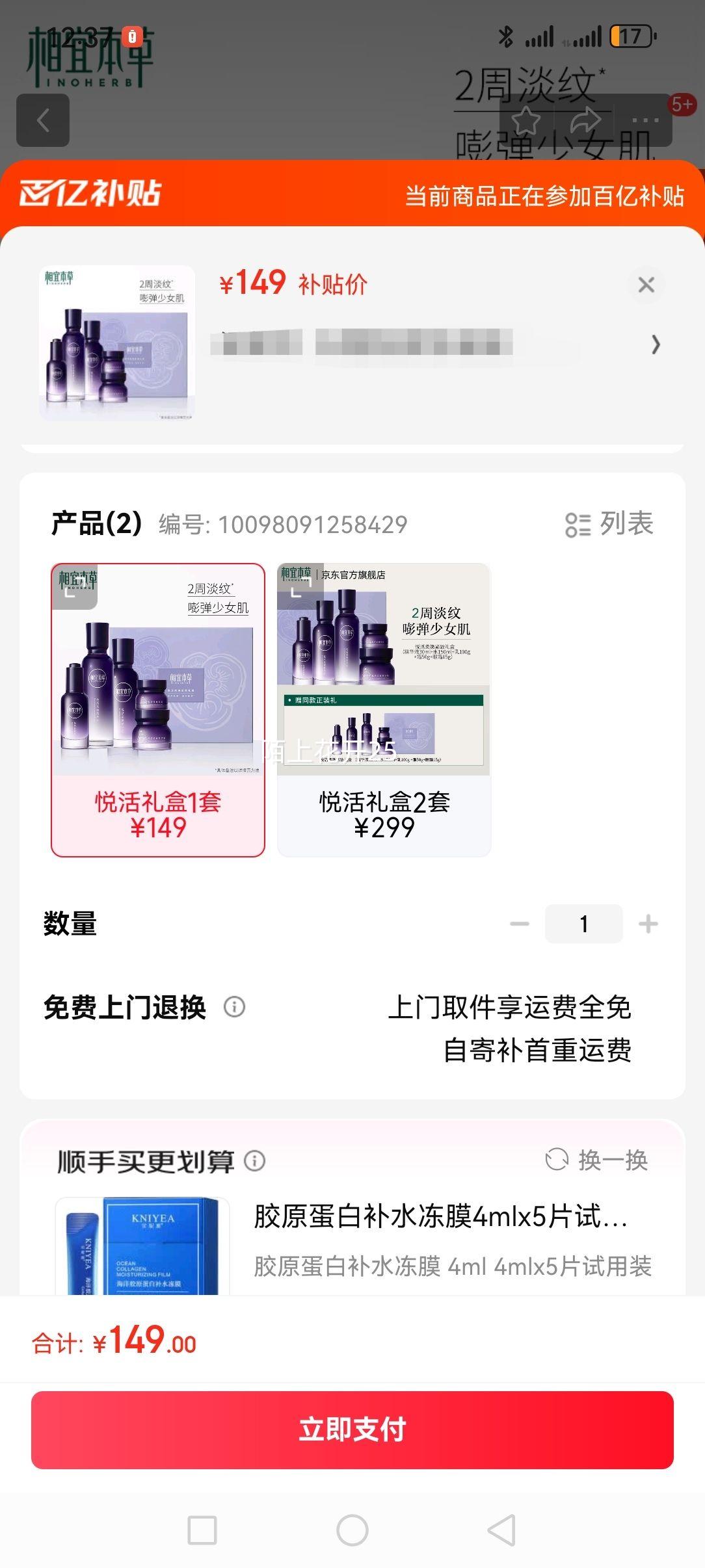Viewport: 705px width, 1568px height.
Task: Expand product details via the right chevron
Action: point(656,345)
